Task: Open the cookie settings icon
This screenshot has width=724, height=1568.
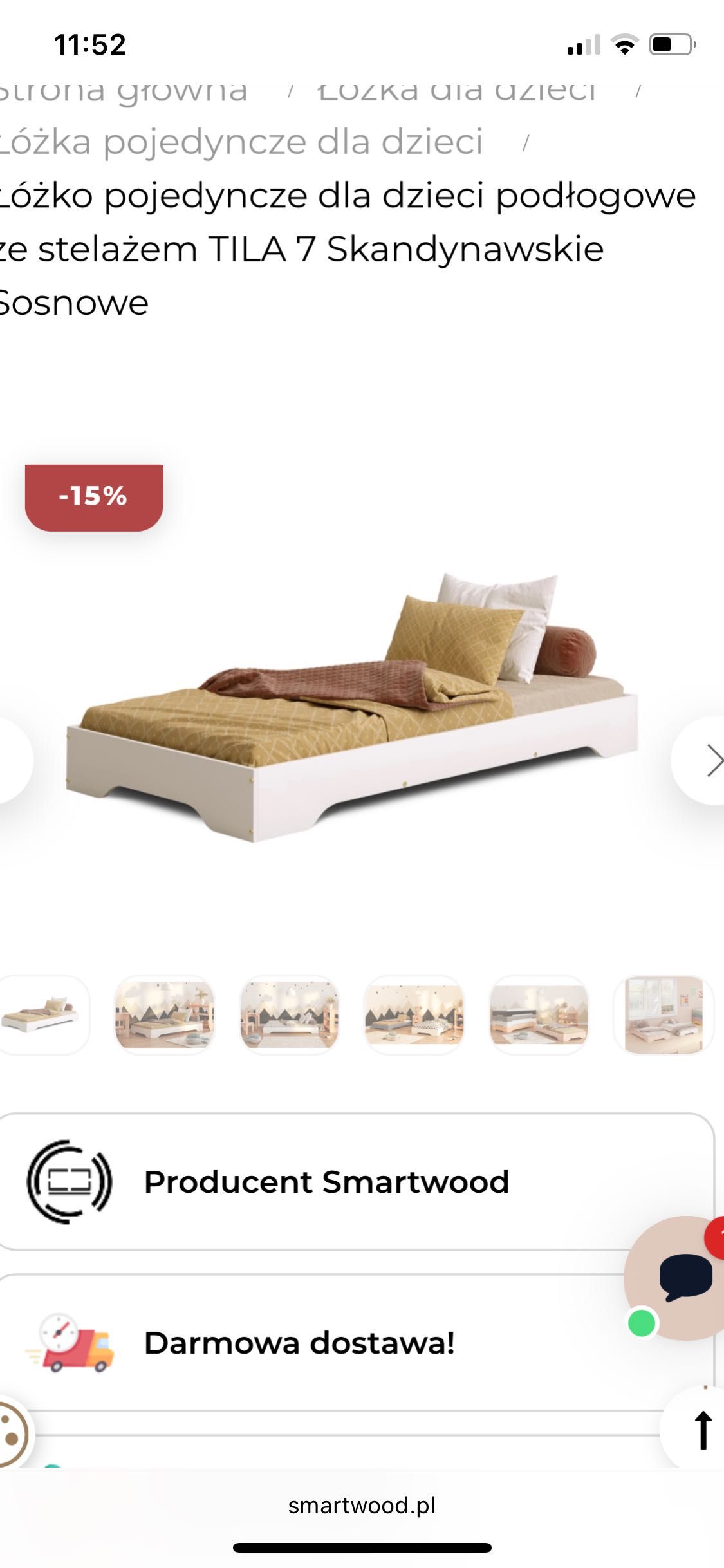Action: [x=12, y=1434]
